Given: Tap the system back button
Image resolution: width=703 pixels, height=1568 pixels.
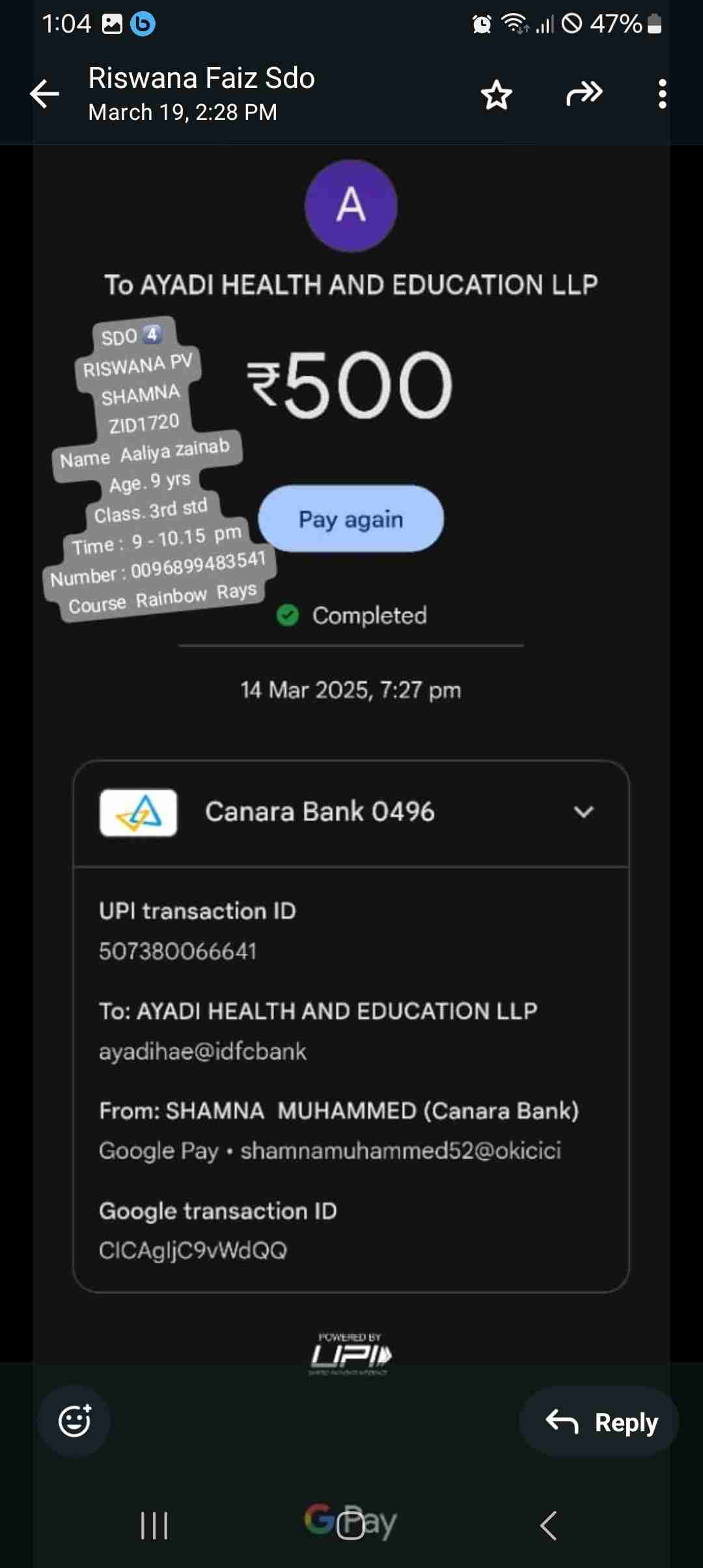Looking at the screenshot, I should [x=549, y=1526].
